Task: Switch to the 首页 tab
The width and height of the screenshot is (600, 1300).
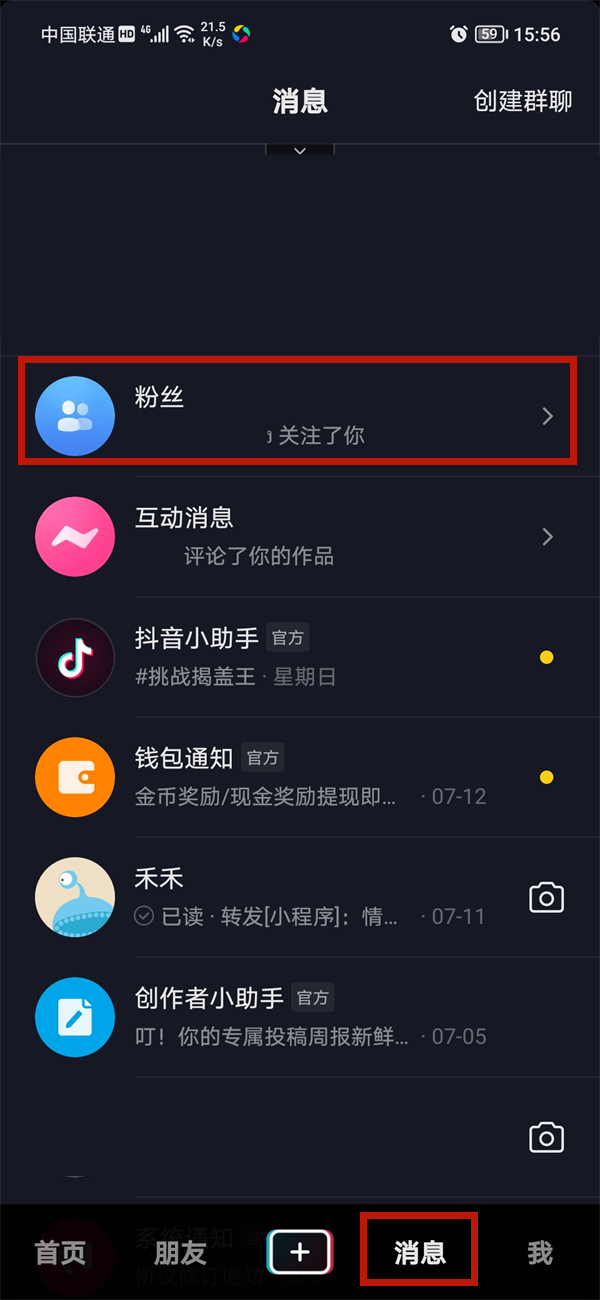Action: (x=60, y=1252)
